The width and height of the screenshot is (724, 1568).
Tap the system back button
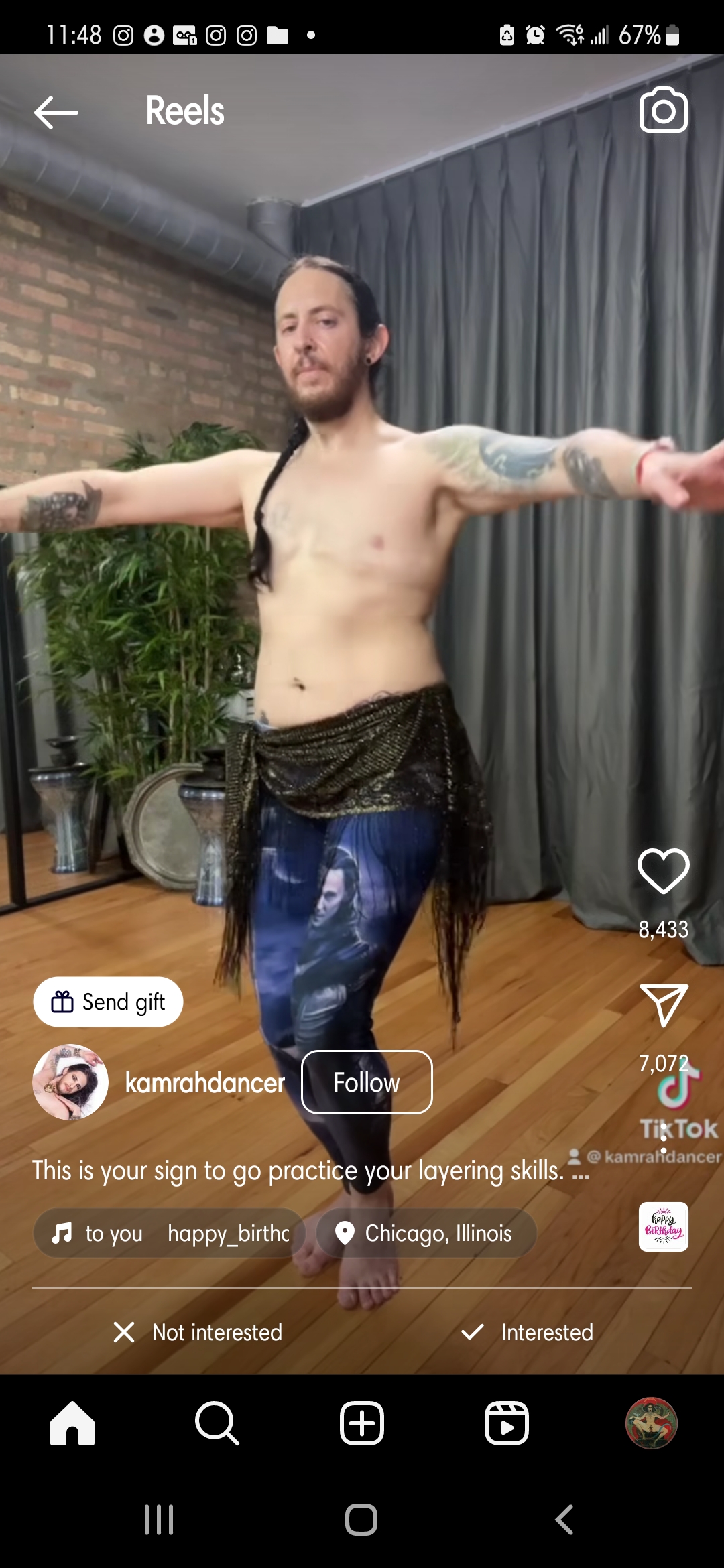coord(564,1520)
